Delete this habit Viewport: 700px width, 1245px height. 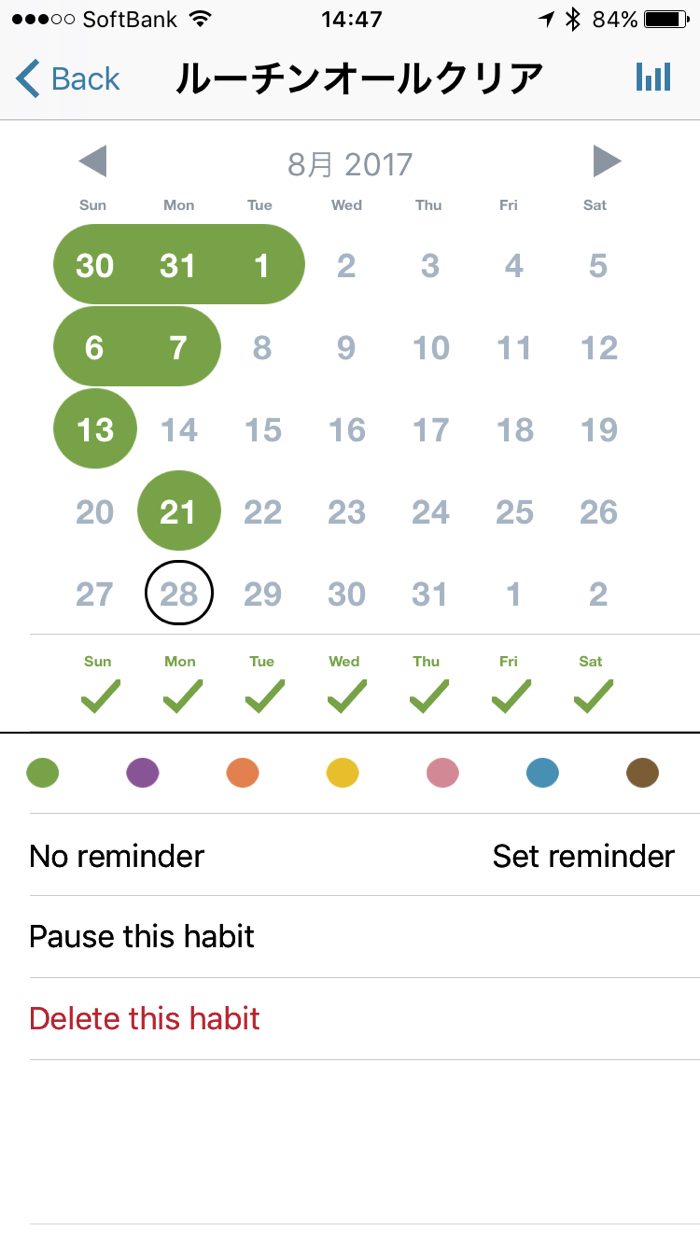(x=145, y=1019)
